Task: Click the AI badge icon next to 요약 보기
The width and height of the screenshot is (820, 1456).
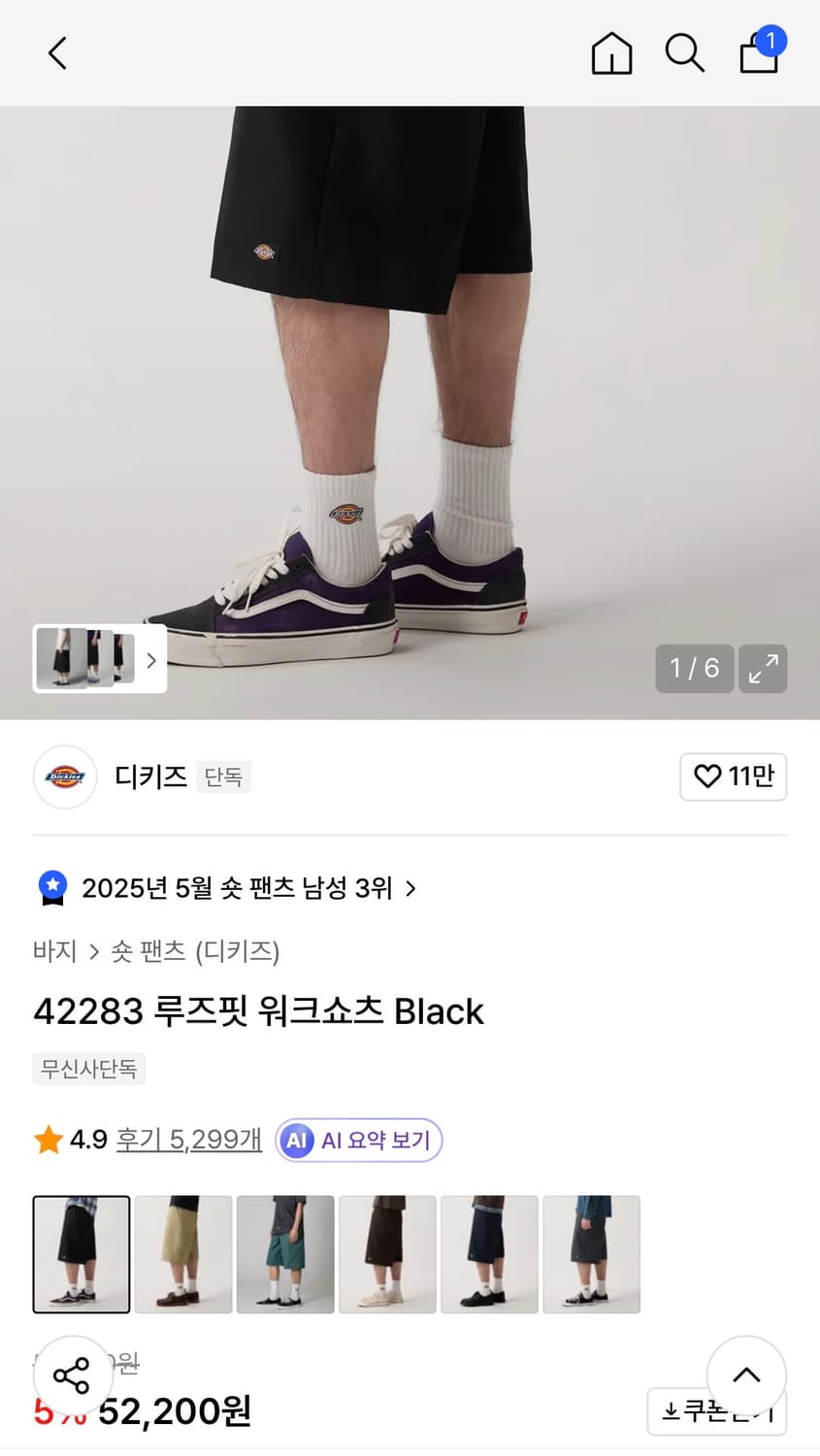Action: pyautogui.click(x=297, y=1141)
